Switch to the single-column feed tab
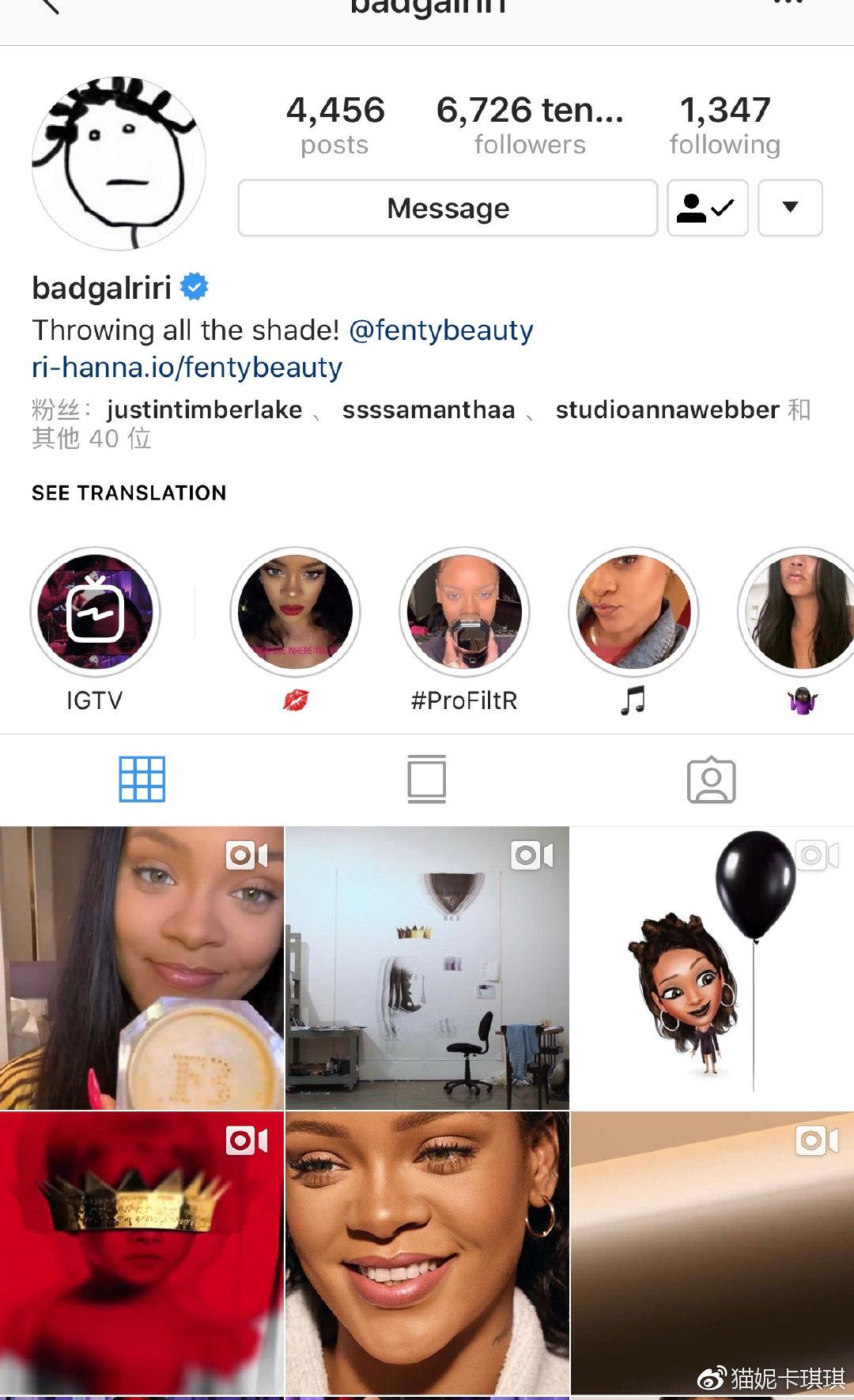Image resolution: width=854 pixels, height=1400 pixels. [427, 779]
